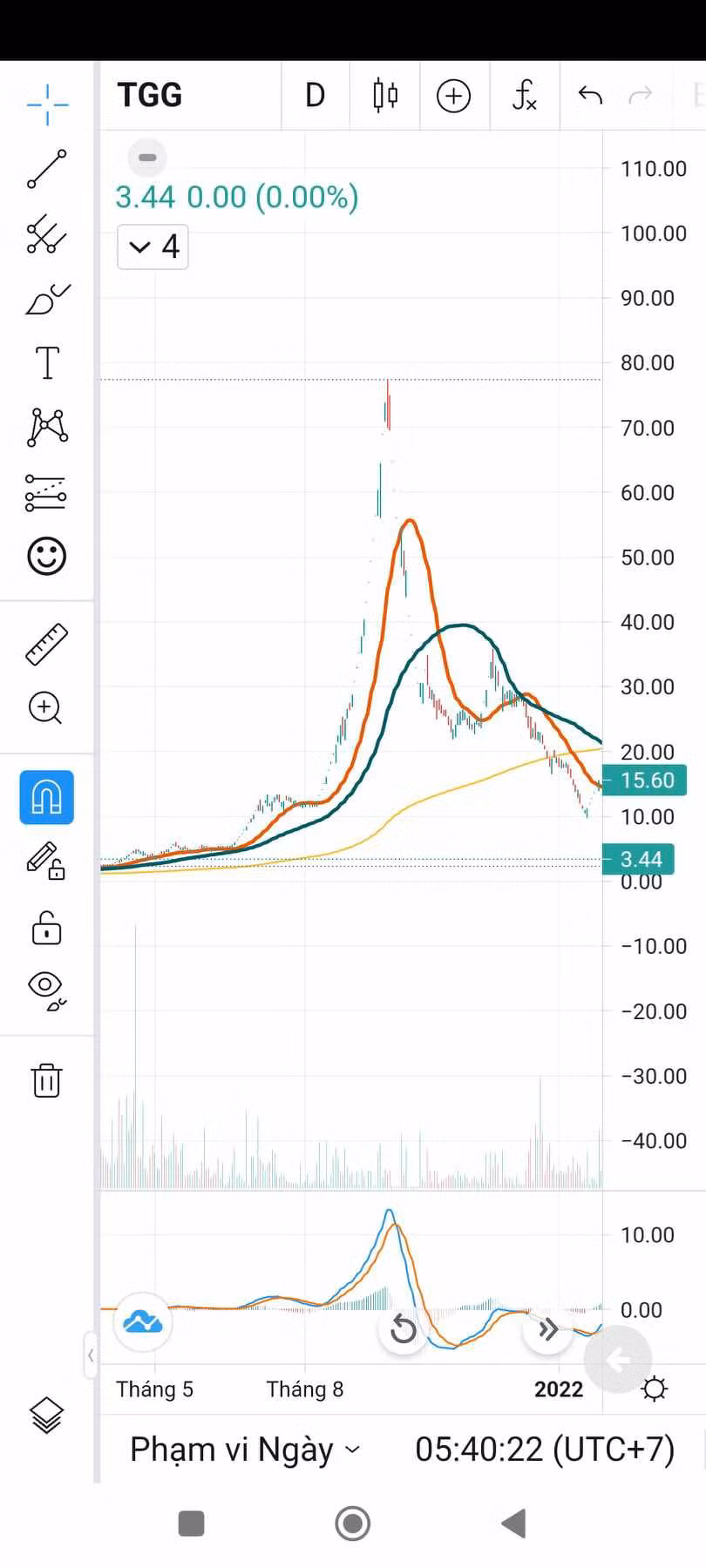Image resolution: width=706 pixels, height=1568 pixels.
Task: Open the candlestick chart type selector
Action: tap(385, 95)
